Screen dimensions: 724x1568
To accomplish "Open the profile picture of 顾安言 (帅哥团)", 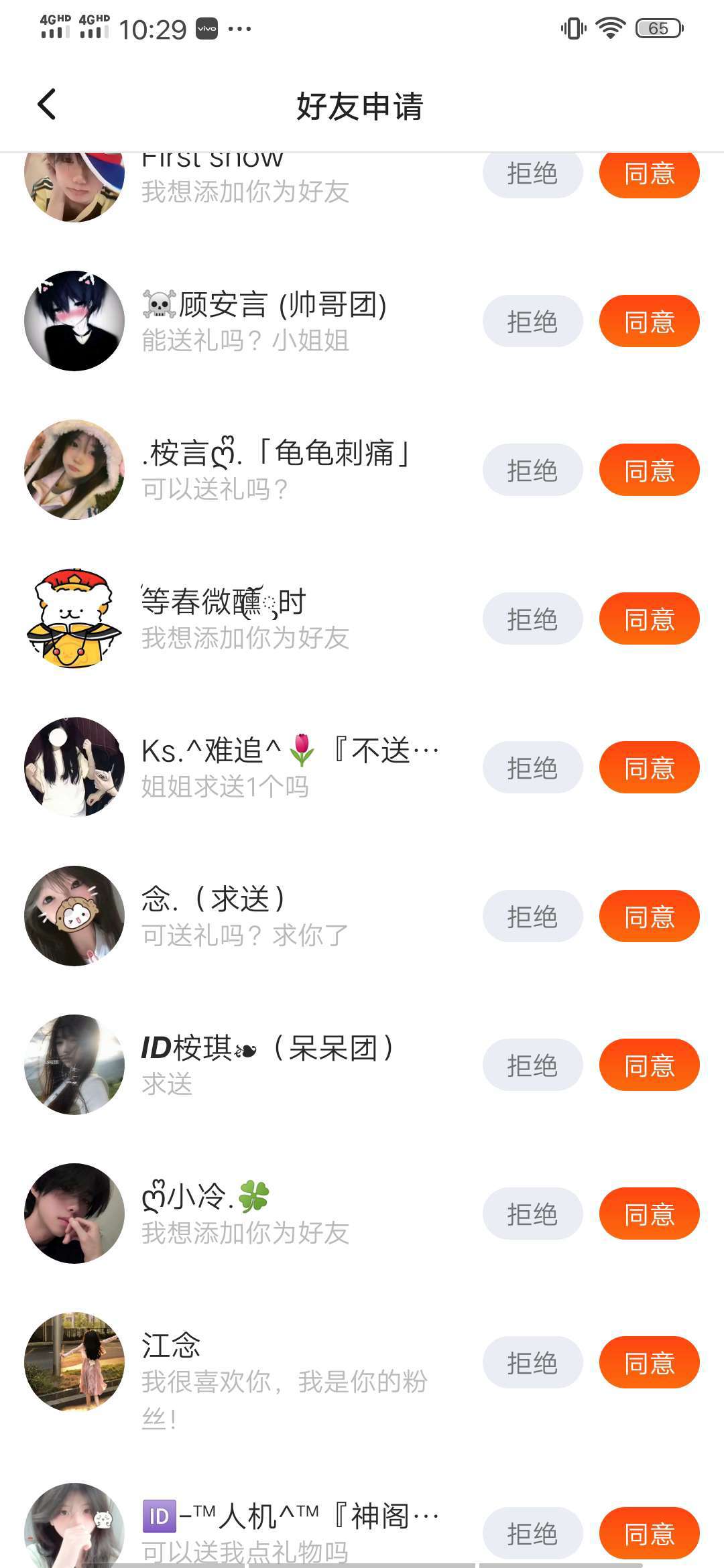I will click(74, 321).
